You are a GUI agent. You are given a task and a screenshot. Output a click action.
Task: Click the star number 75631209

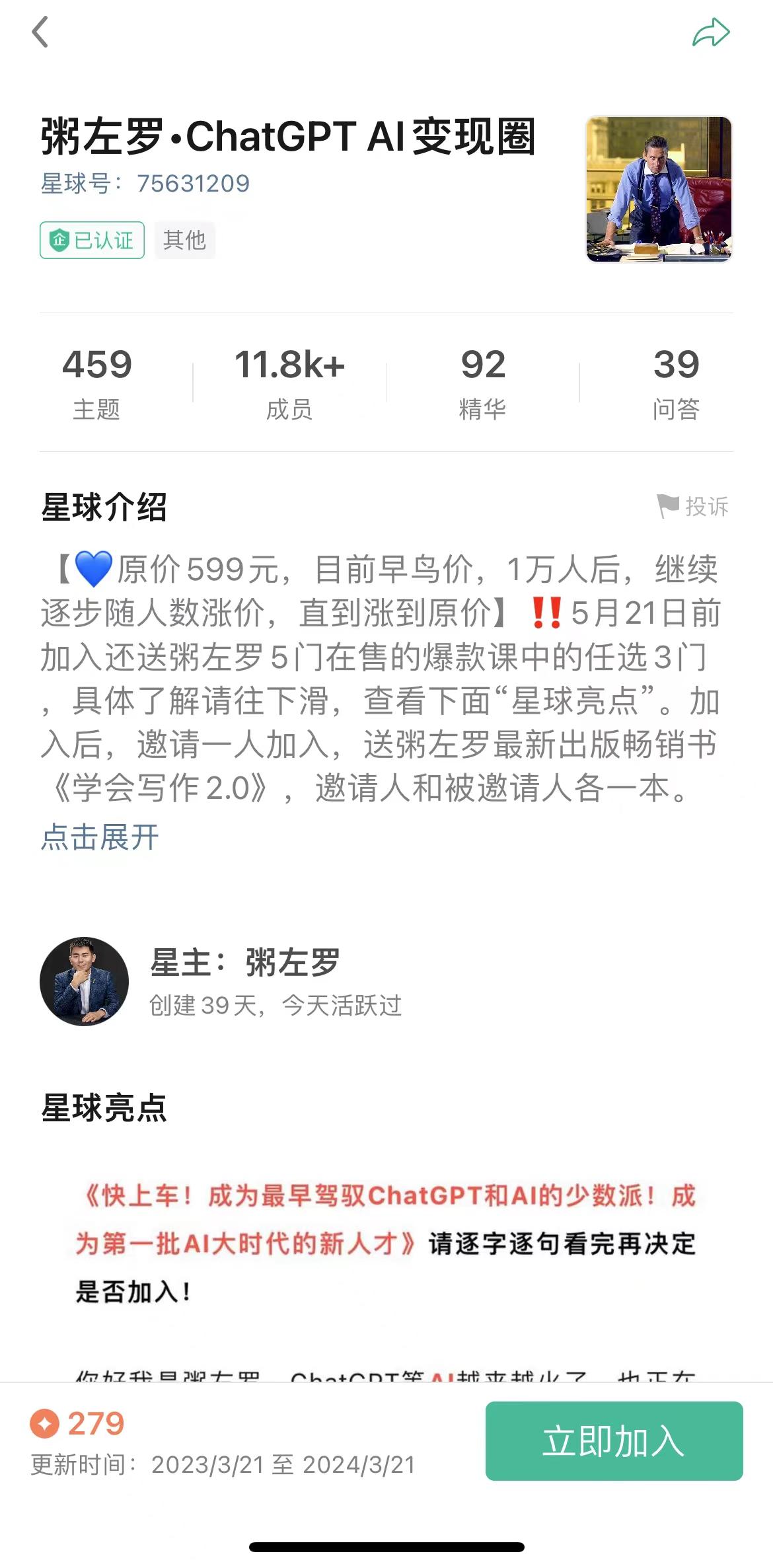tap(194, 184)
